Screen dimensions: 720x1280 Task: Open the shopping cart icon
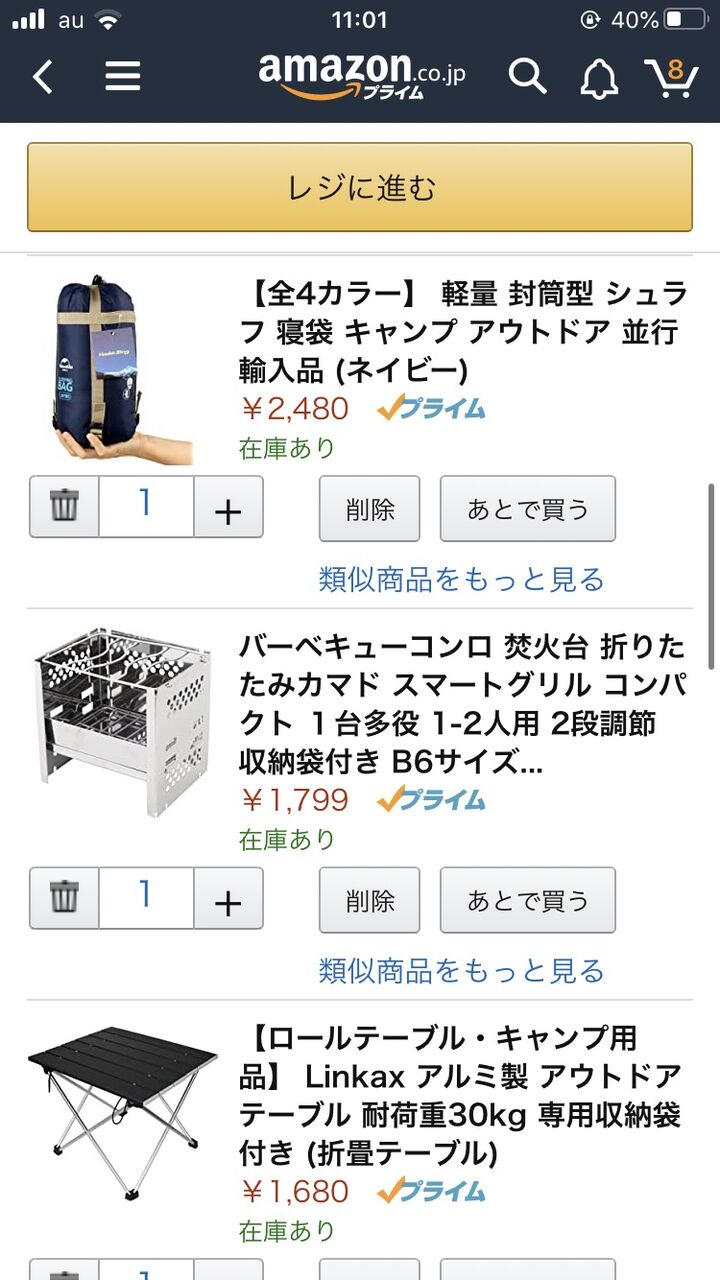pyautogui.click(x=670, y=77)
